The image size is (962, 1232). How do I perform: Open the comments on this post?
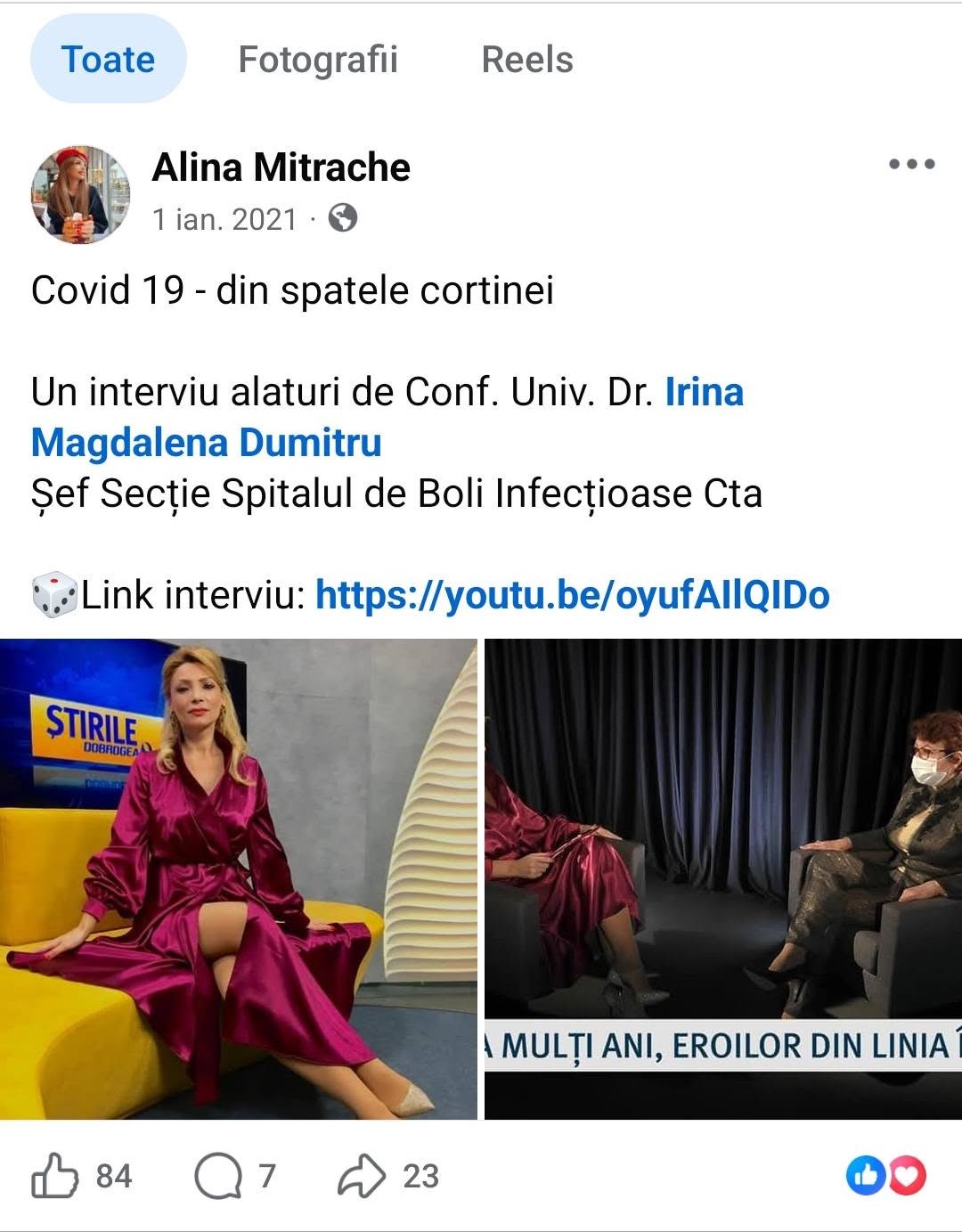point(235,1176)
